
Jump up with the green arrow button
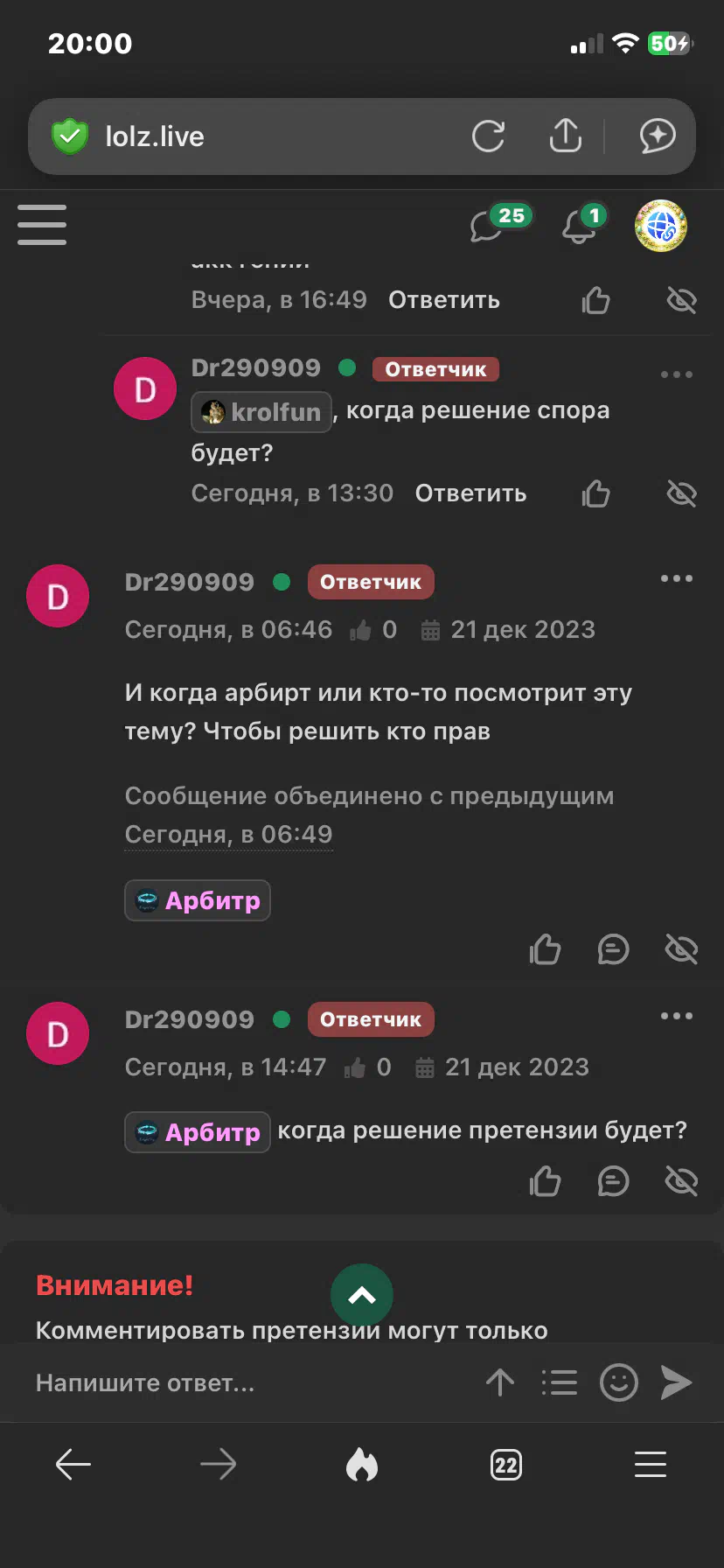pyautogui.click(x=362, y=1295)
